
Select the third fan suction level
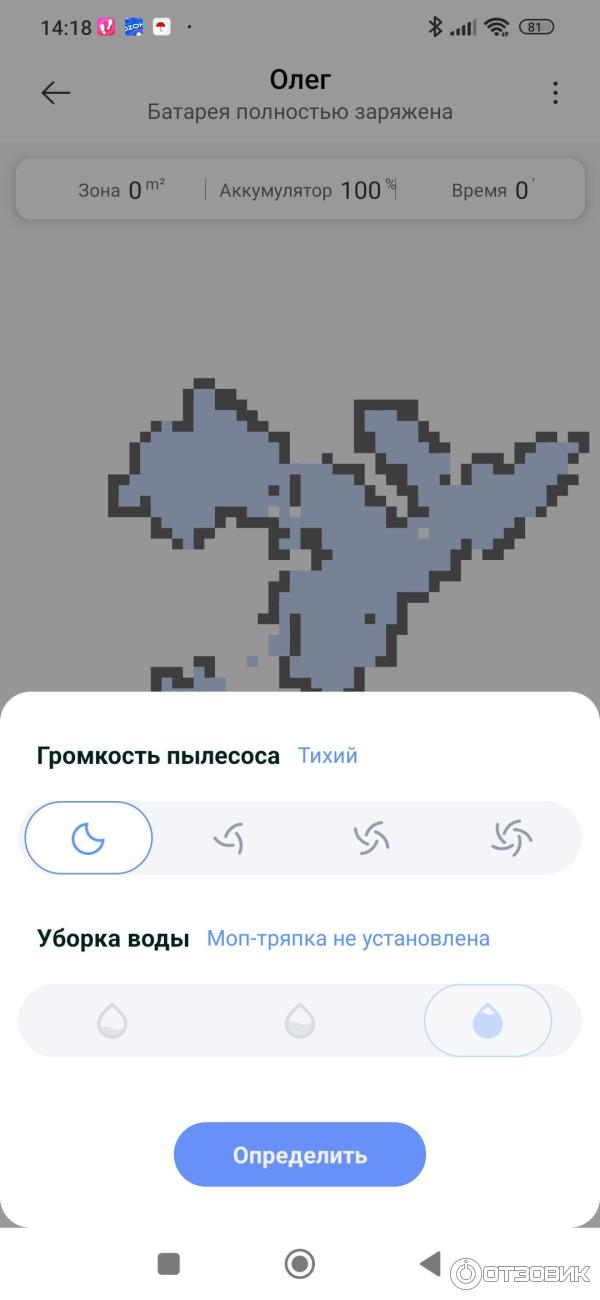coord(371,838)
